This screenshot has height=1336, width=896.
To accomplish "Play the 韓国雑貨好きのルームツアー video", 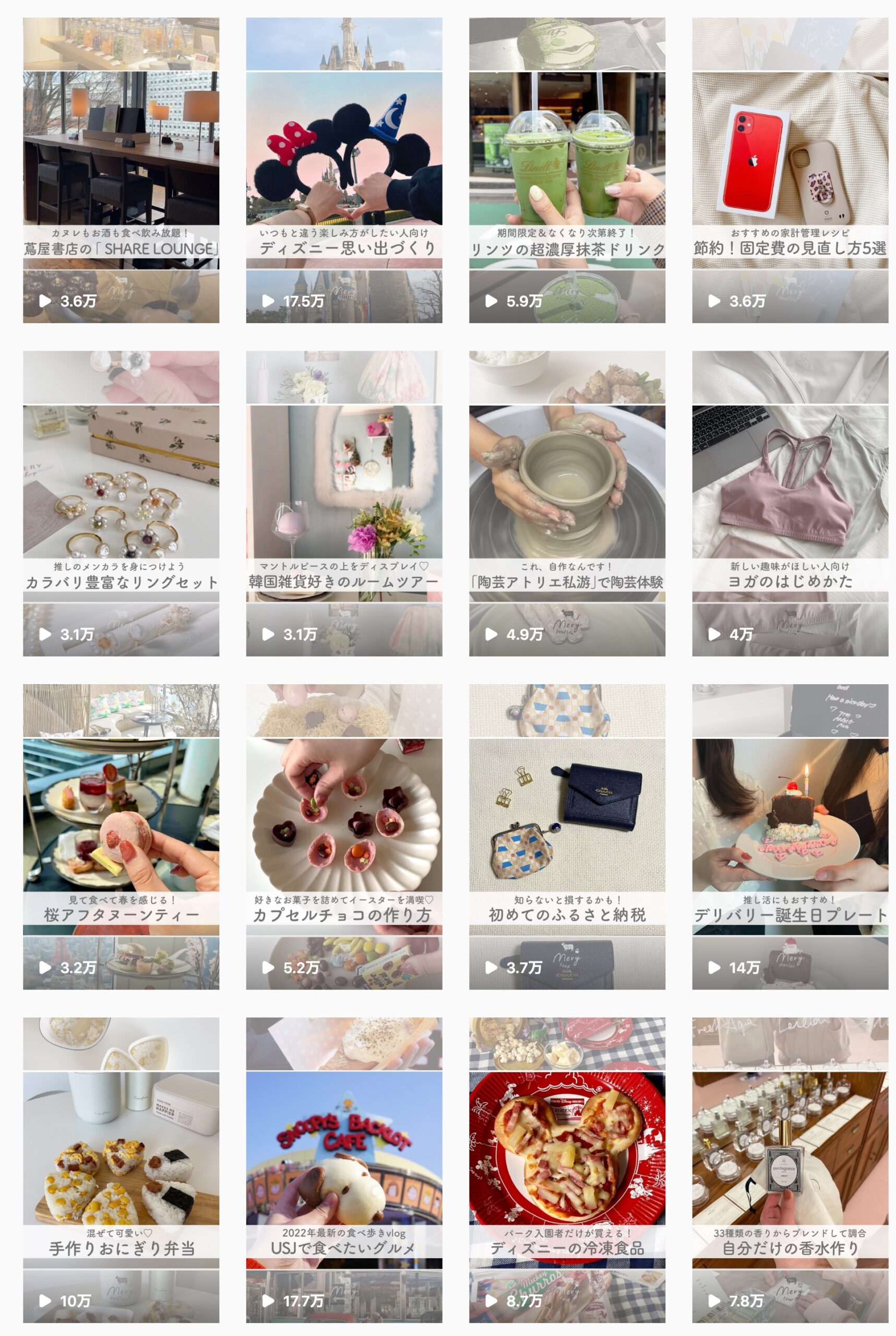I will (x=344, y=503).
